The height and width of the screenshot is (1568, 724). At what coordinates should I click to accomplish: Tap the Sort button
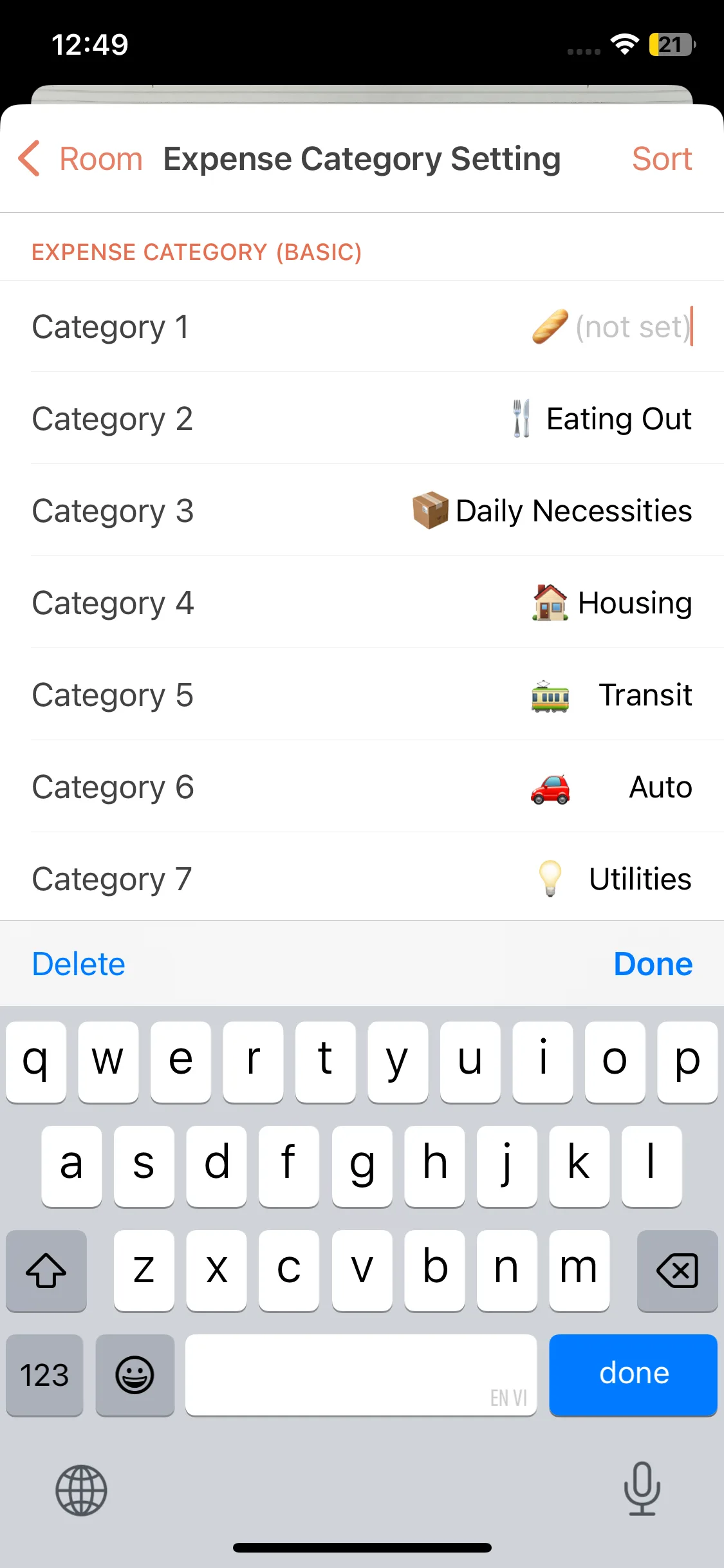[x=662, y=159]
